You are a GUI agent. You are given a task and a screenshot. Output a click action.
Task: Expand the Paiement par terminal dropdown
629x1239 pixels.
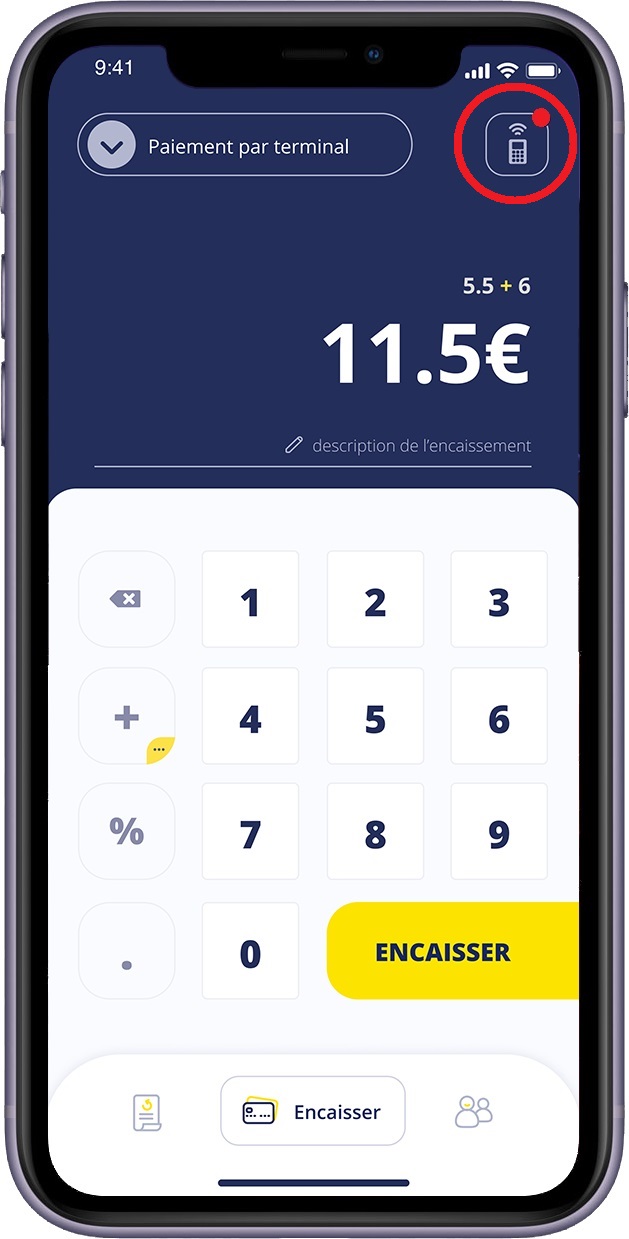pyautogui.click(x=112, y=147)
